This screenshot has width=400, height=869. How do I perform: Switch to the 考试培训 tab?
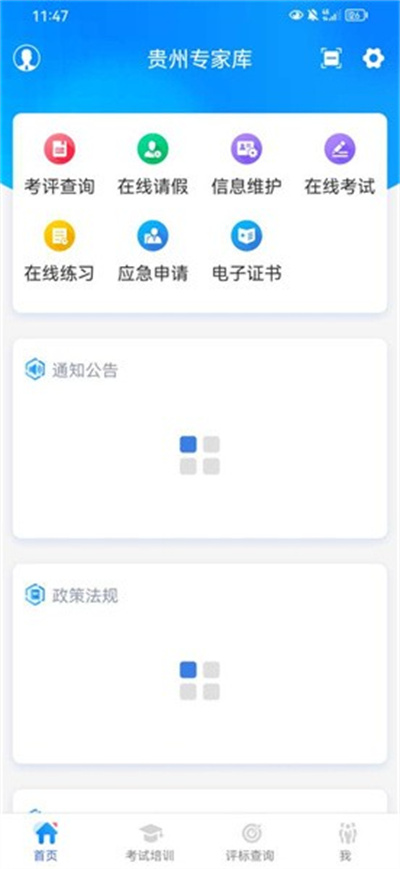pyautogui.click(x=151, y=842)
